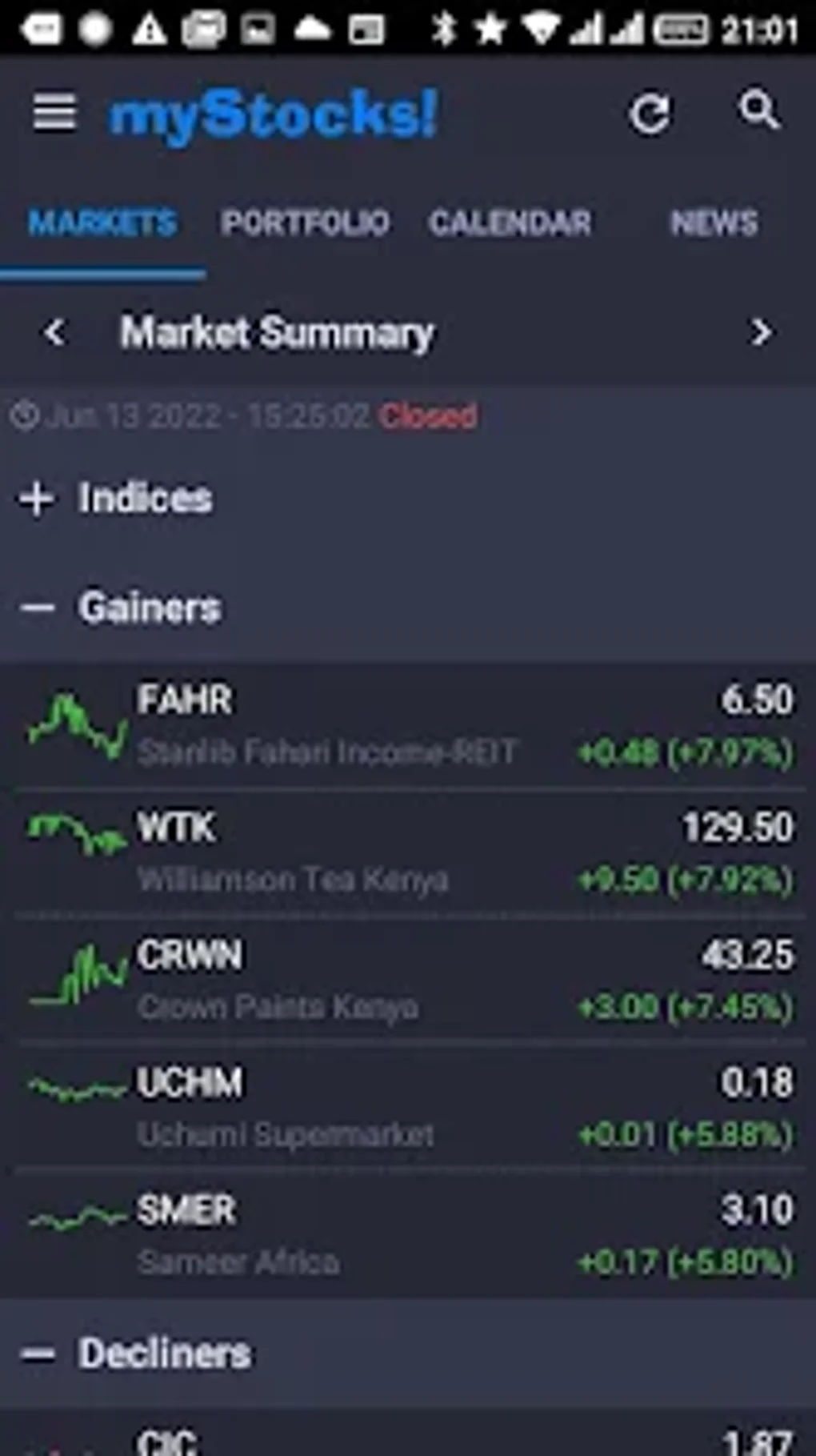Refresh the market data

click(x=649, y=113)
